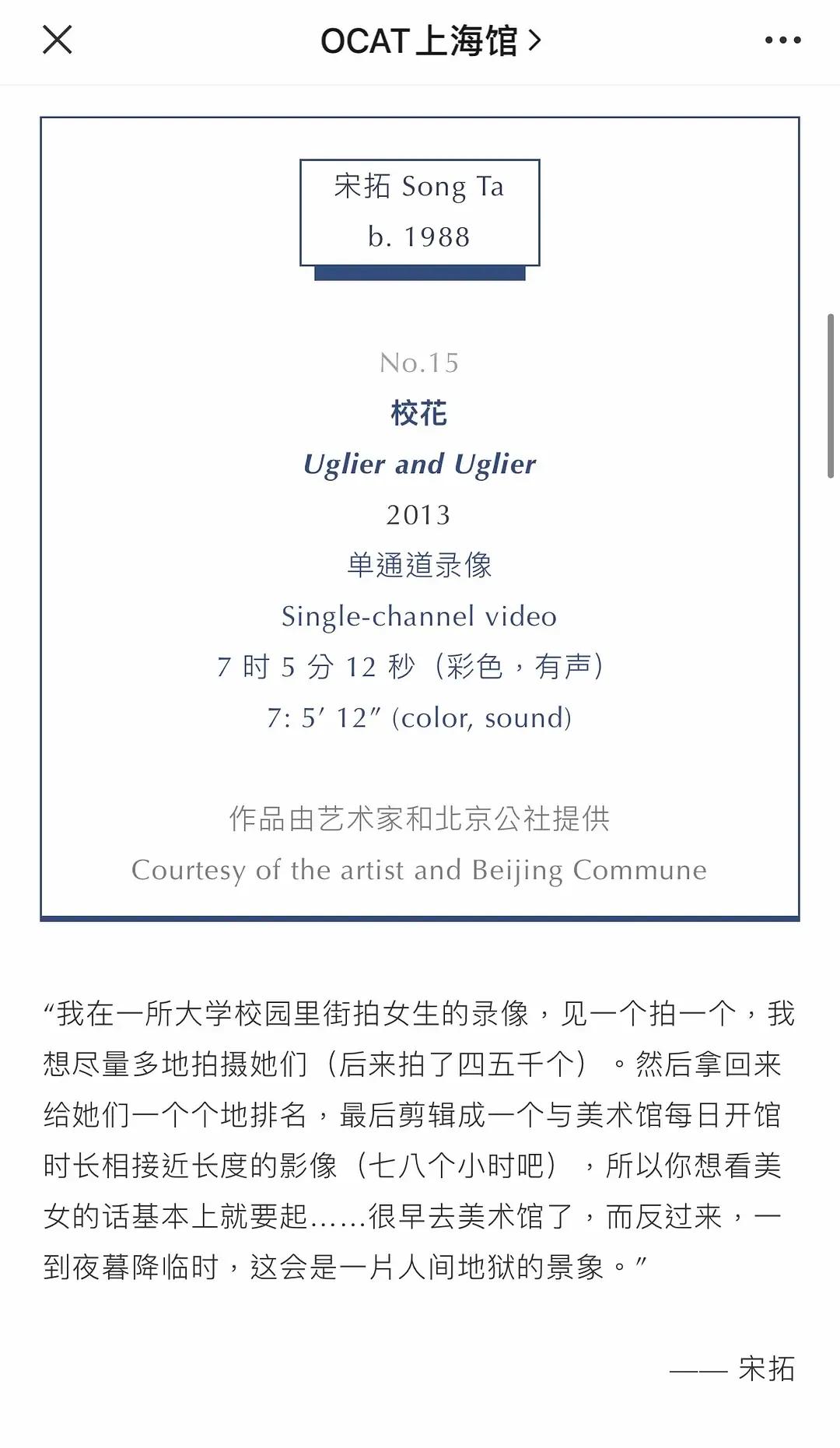Tap the italic title Uglier and Uglier
The width and height of the screenshot is (840, 1448).
click(x=420, y=464)
